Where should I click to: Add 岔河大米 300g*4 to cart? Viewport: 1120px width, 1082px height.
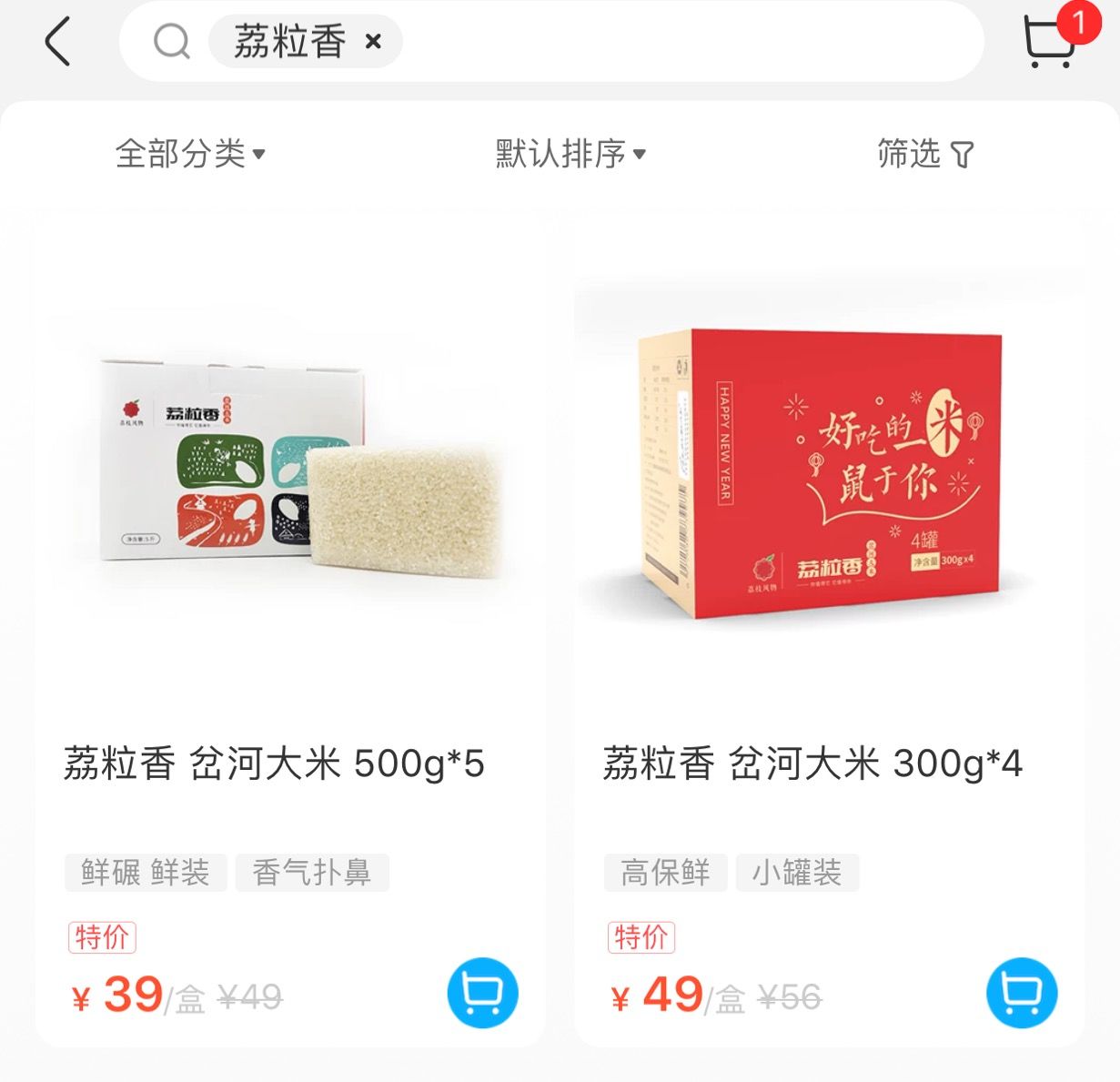coord(1022,993)
